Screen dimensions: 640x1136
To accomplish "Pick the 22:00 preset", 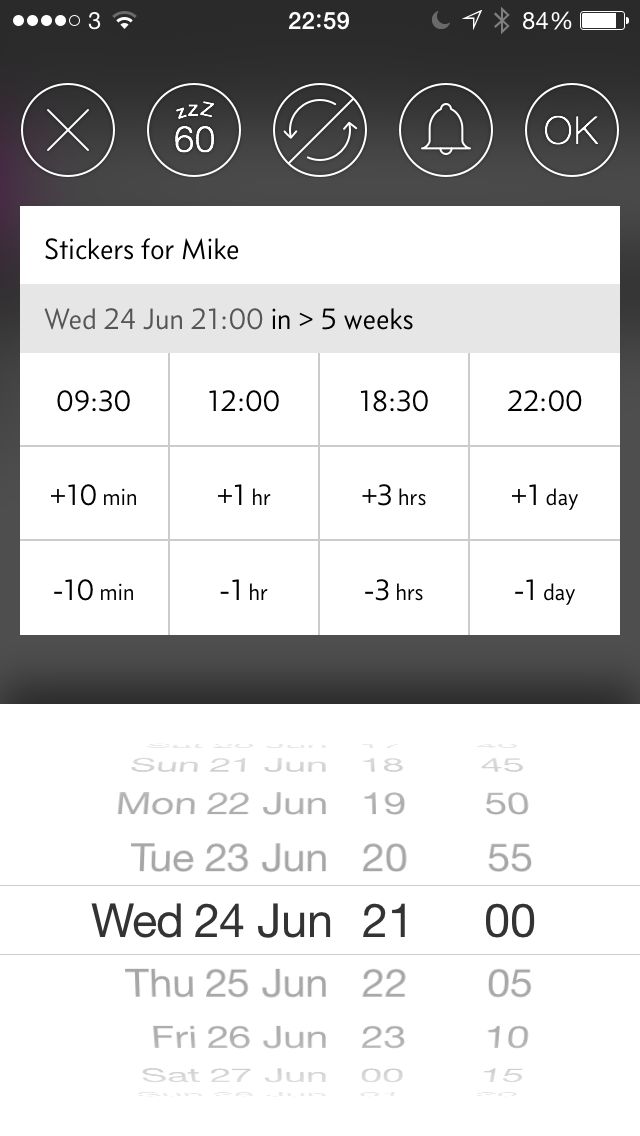I will click(x=545, y=401).
